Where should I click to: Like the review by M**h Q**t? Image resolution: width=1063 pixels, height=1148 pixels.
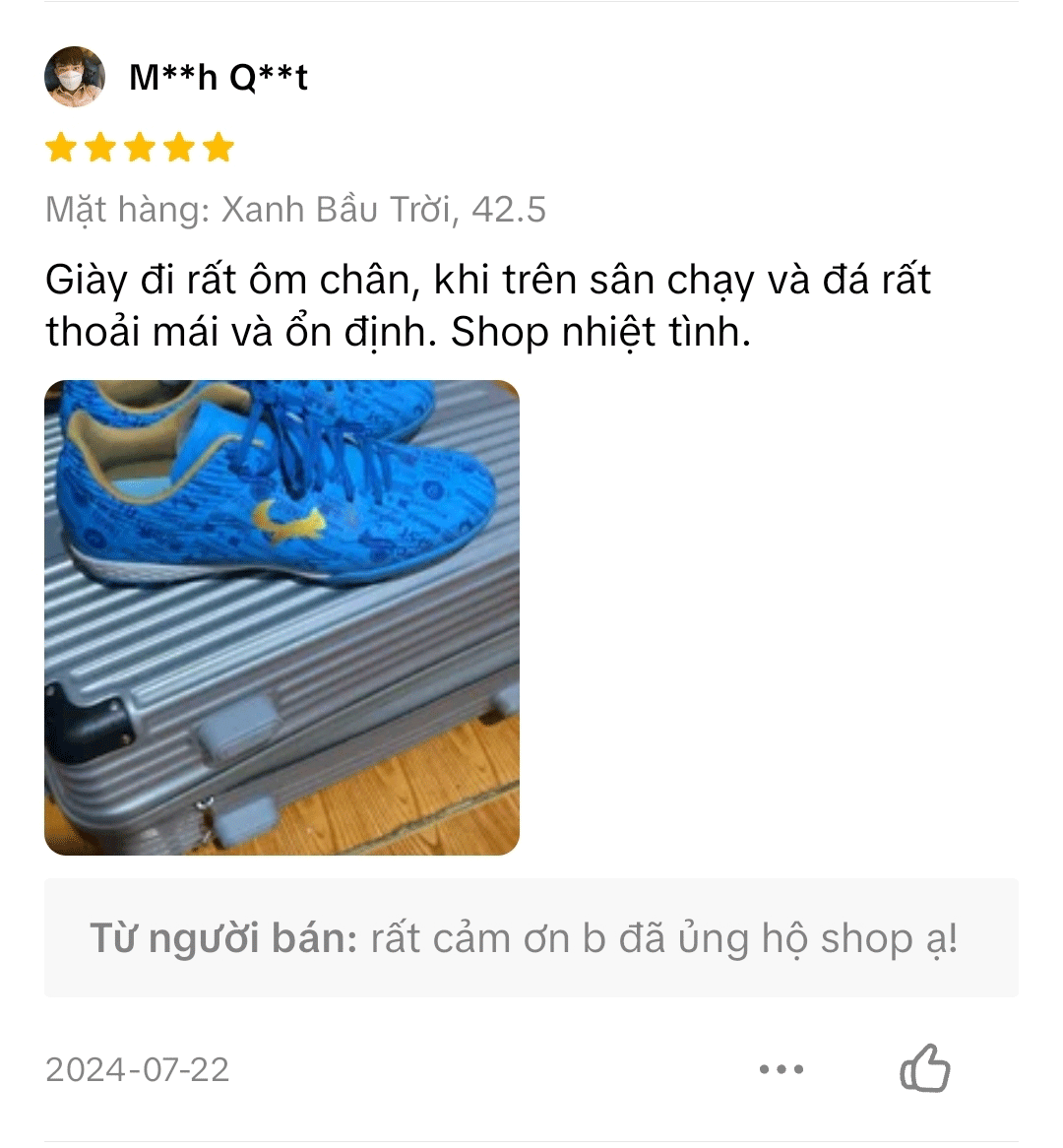coord(924,1069)
